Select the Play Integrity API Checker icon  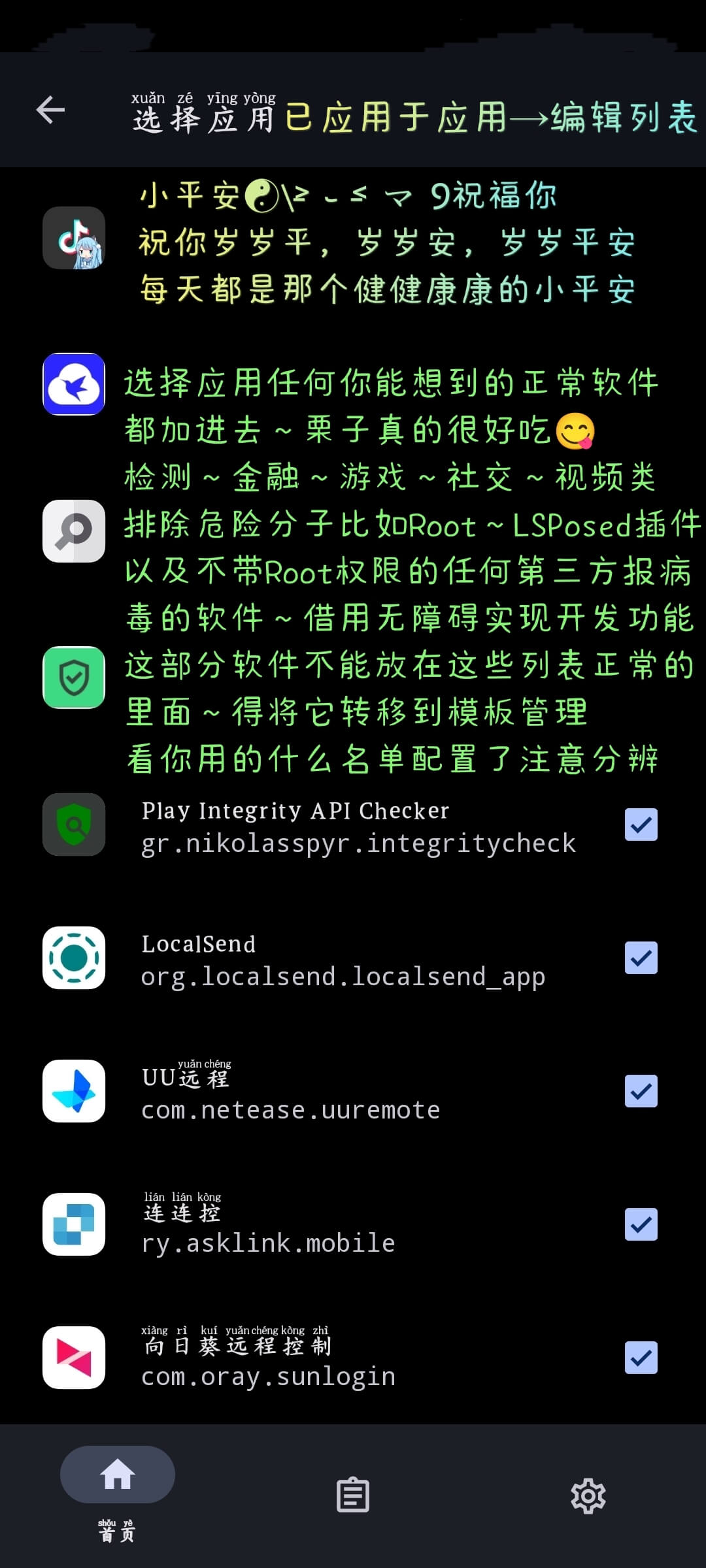click(74, 825)
